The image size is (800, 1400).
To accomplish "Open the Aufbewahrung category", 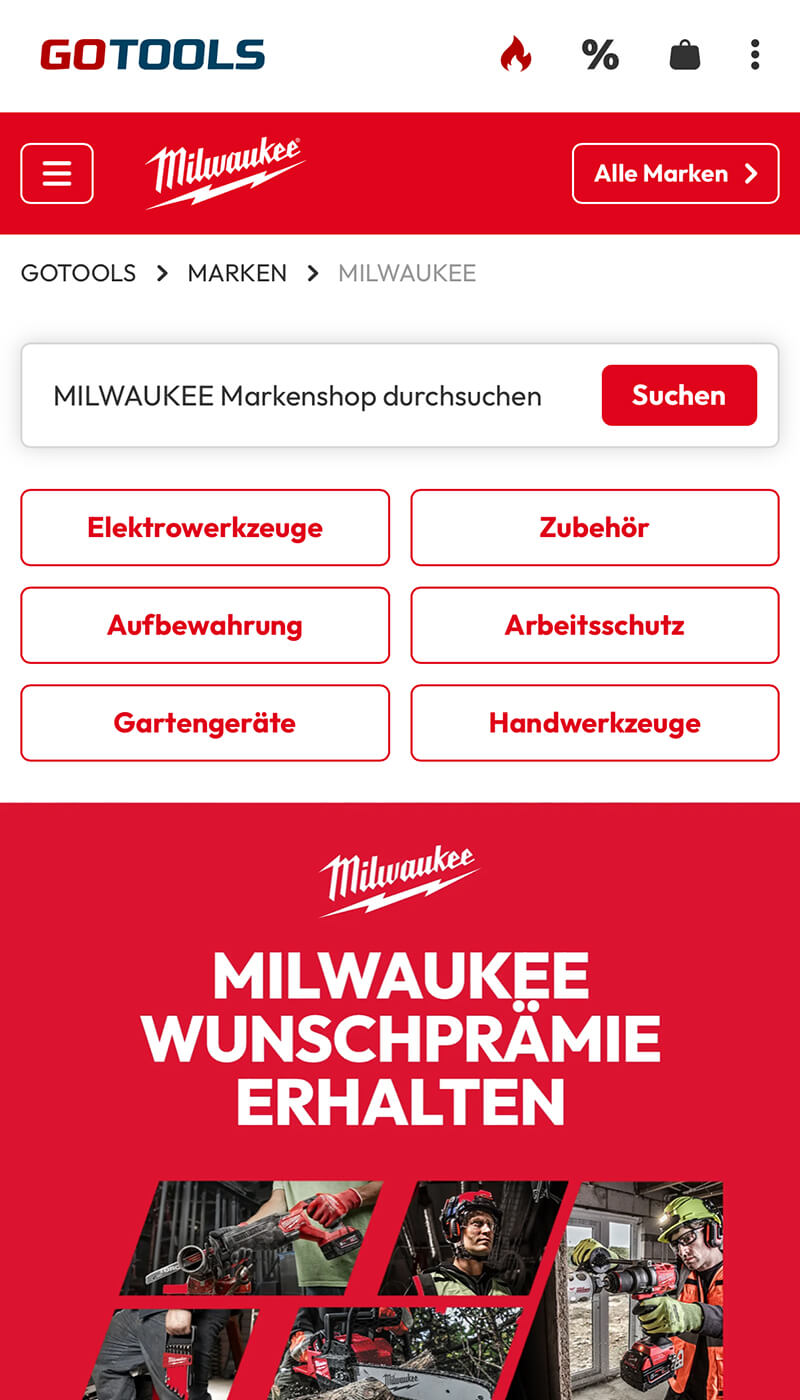I will pos(205,625).
